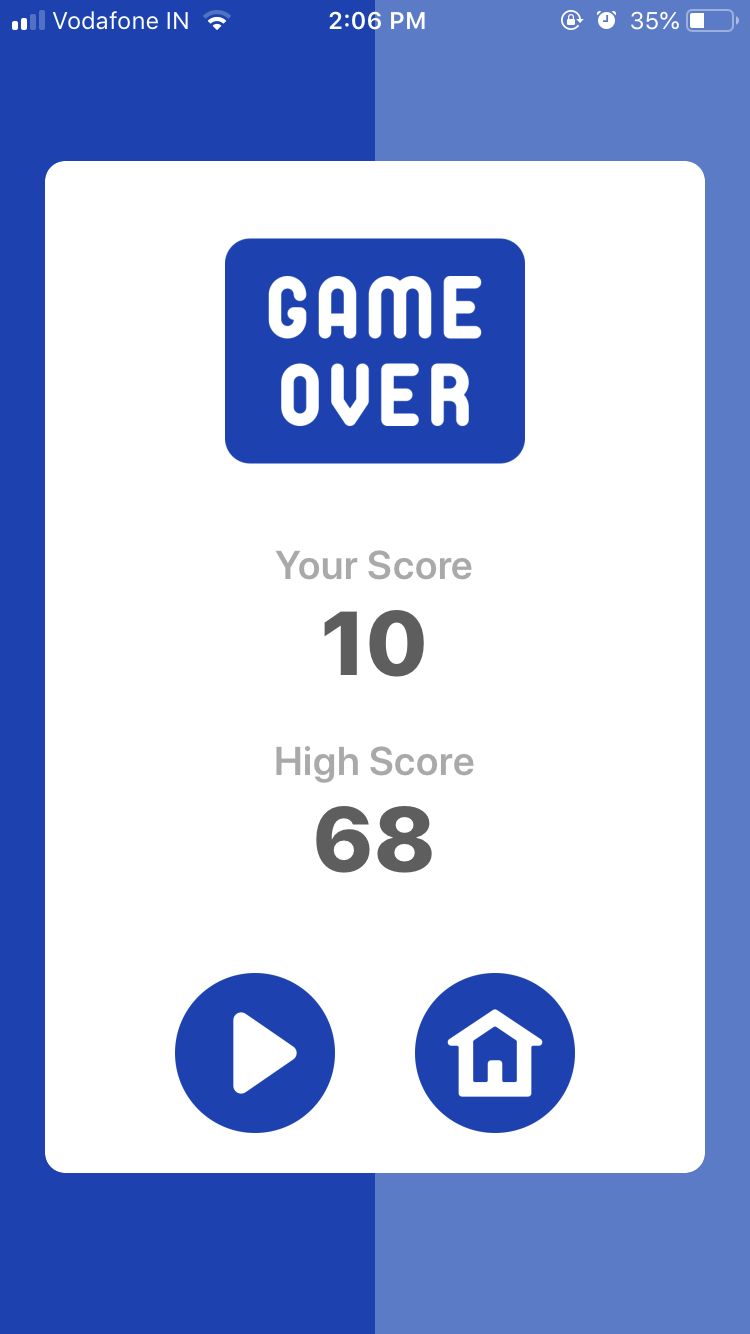Go to the home screen via house icon
The width and height of the screenshot is (750, 1334).
coord(495,1053)
